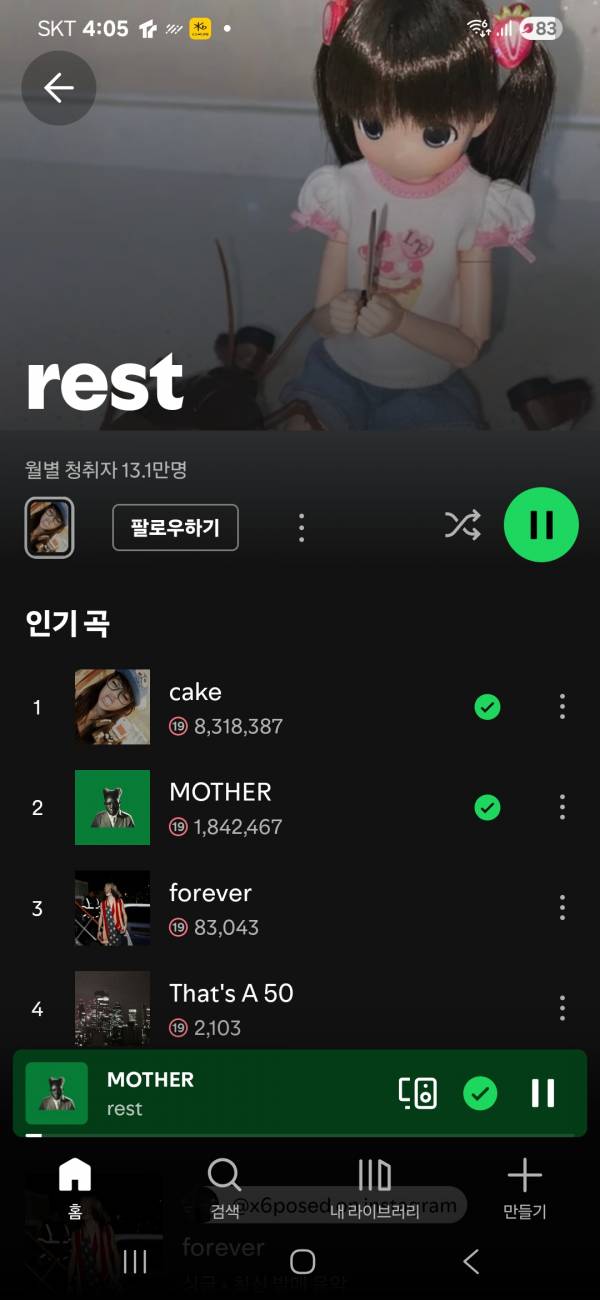Tap the 팔로우하기 follow button

click(175, 527)
